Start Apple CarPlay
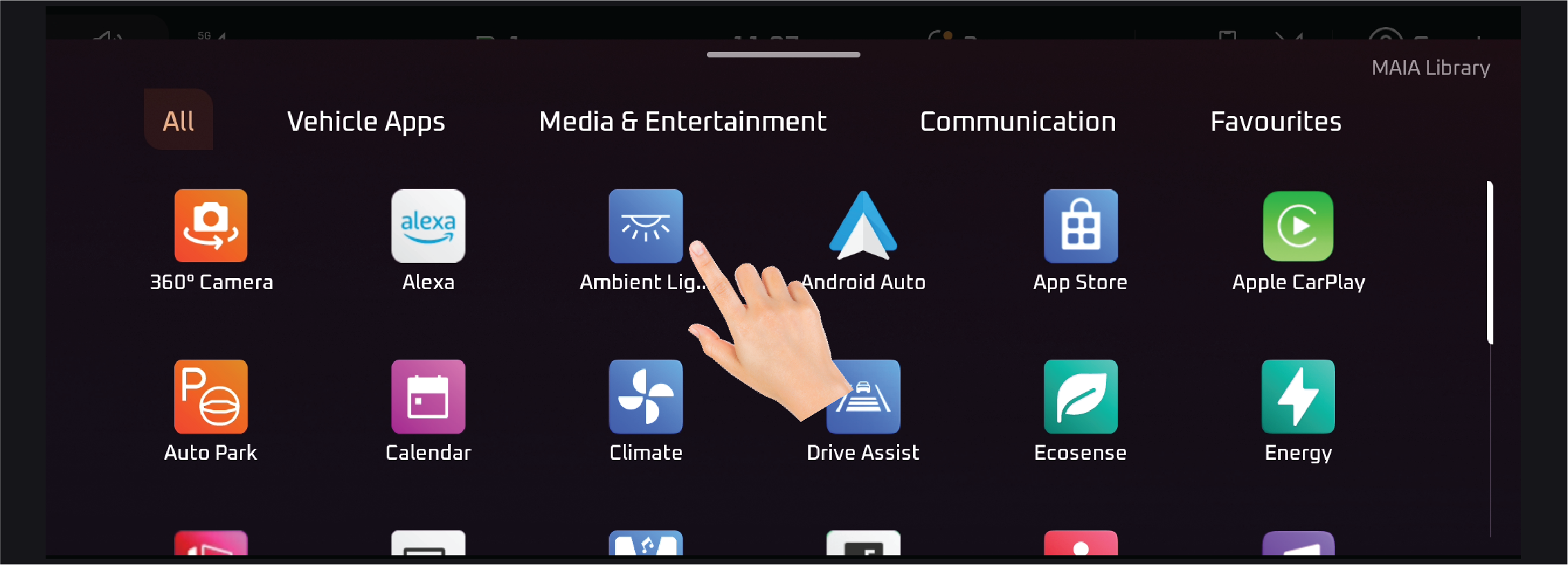The width and height of the screenshot is (1568, 565). (x=1298, y=226)
